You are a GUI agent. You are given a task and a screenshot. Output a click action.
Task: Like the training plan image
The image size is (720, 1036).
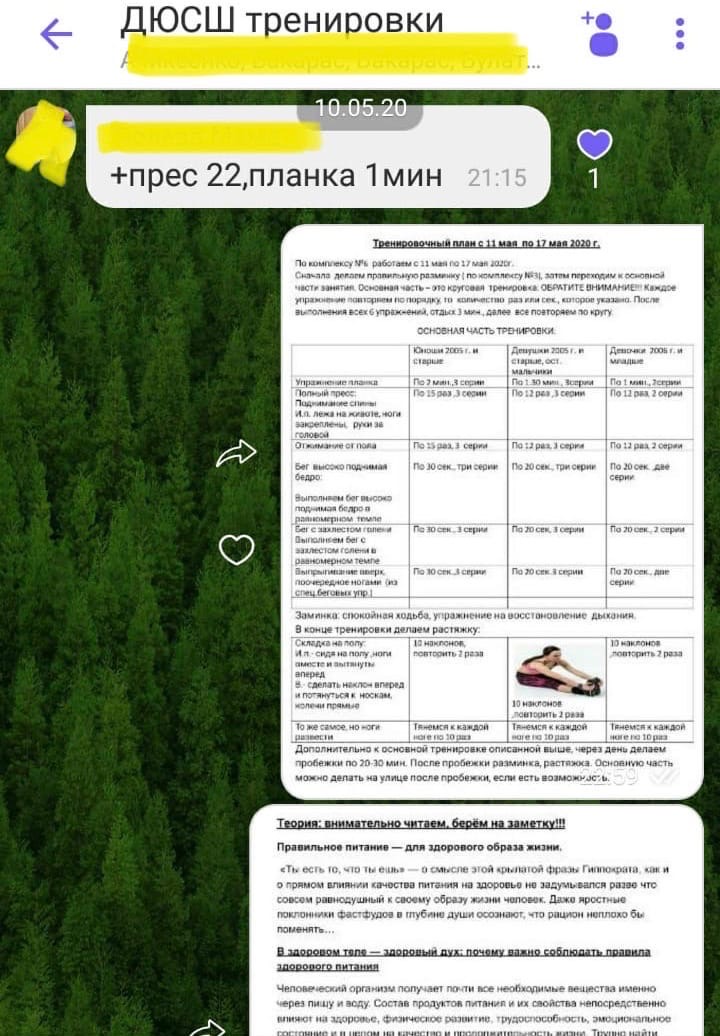click(x=236, y=549)
